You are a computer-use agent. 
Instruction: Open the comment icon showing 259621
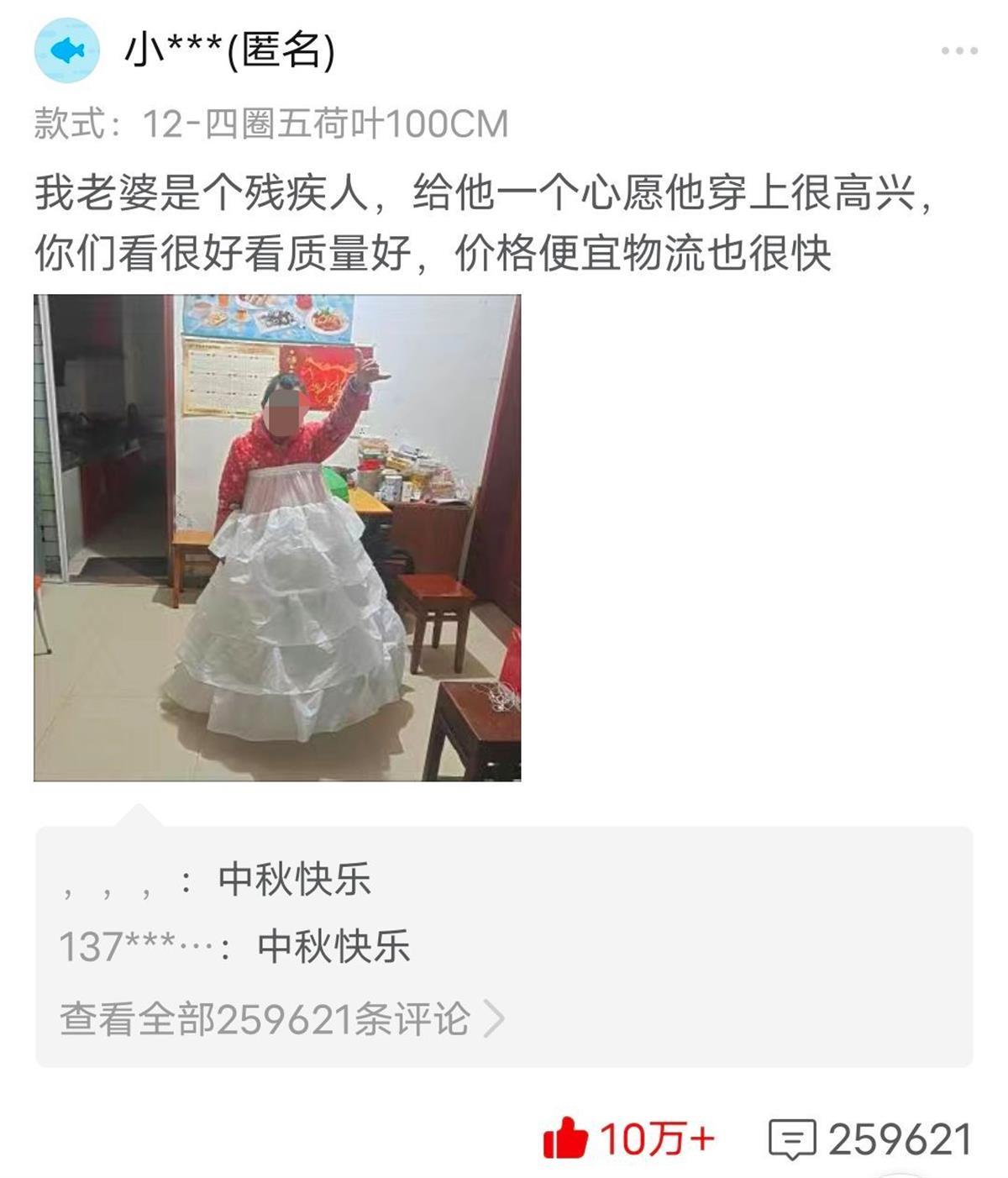[791, 1139]
